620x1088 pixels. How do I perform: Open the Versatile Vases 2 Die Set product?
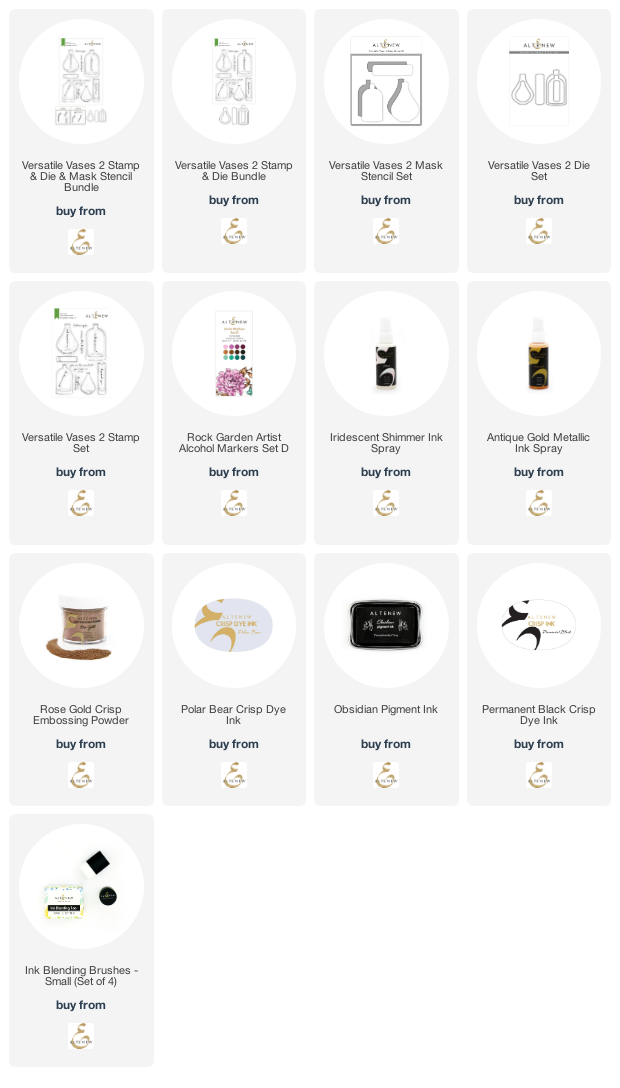(x=539, y=141)
